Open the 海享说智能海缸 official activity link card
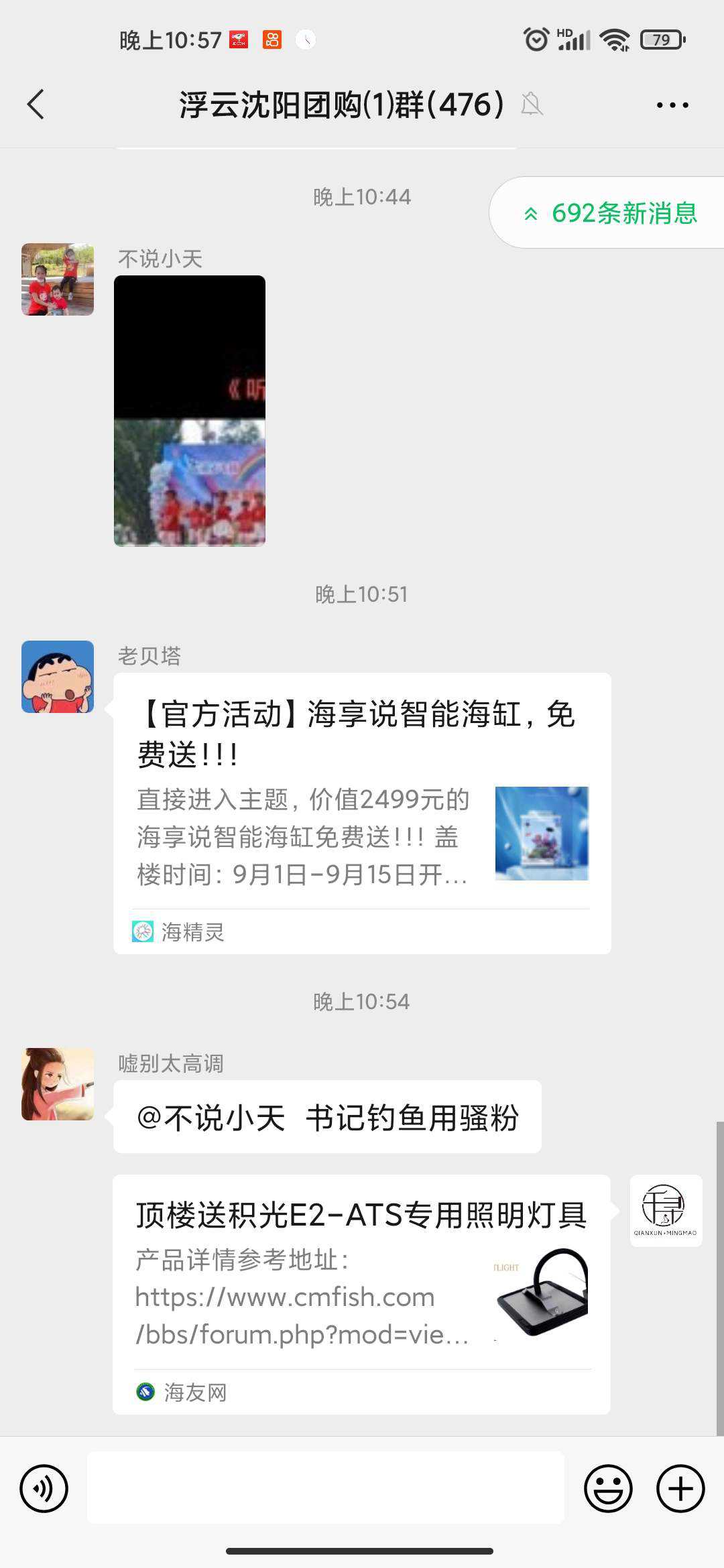 click(x=362, y=813)
